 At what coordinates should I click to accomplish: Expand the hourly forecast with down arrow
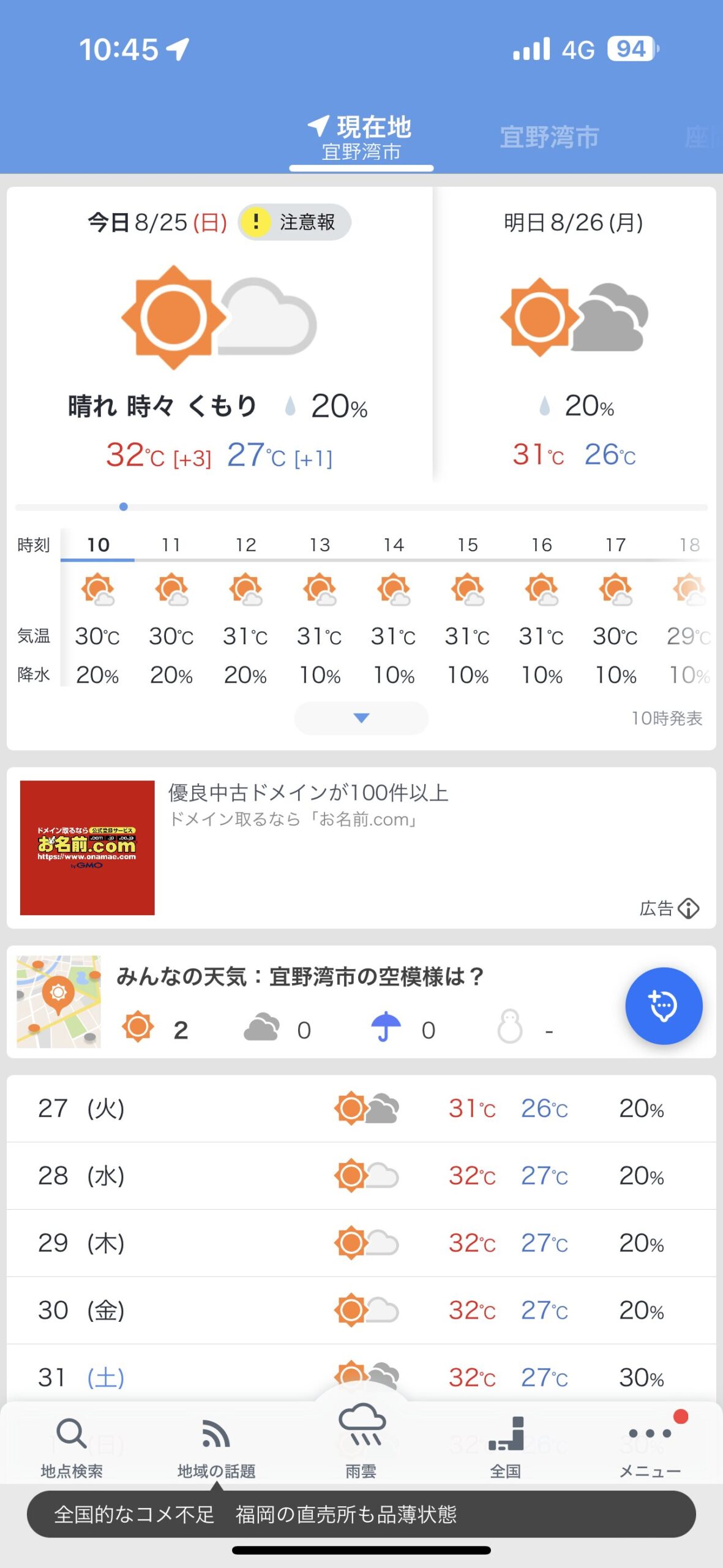[x=361, y=718]
